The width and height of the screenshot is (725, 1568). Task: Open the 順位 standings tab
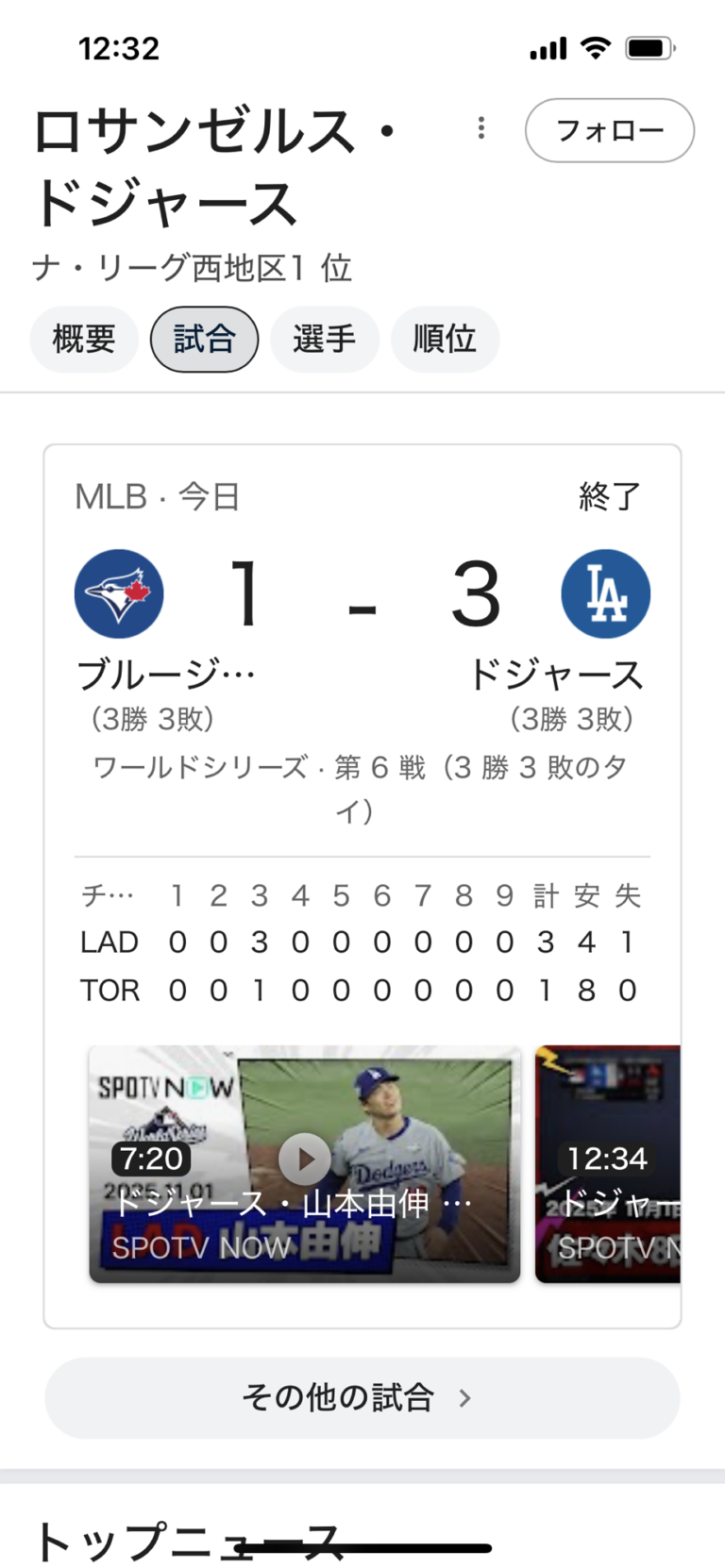pos(445,339)
